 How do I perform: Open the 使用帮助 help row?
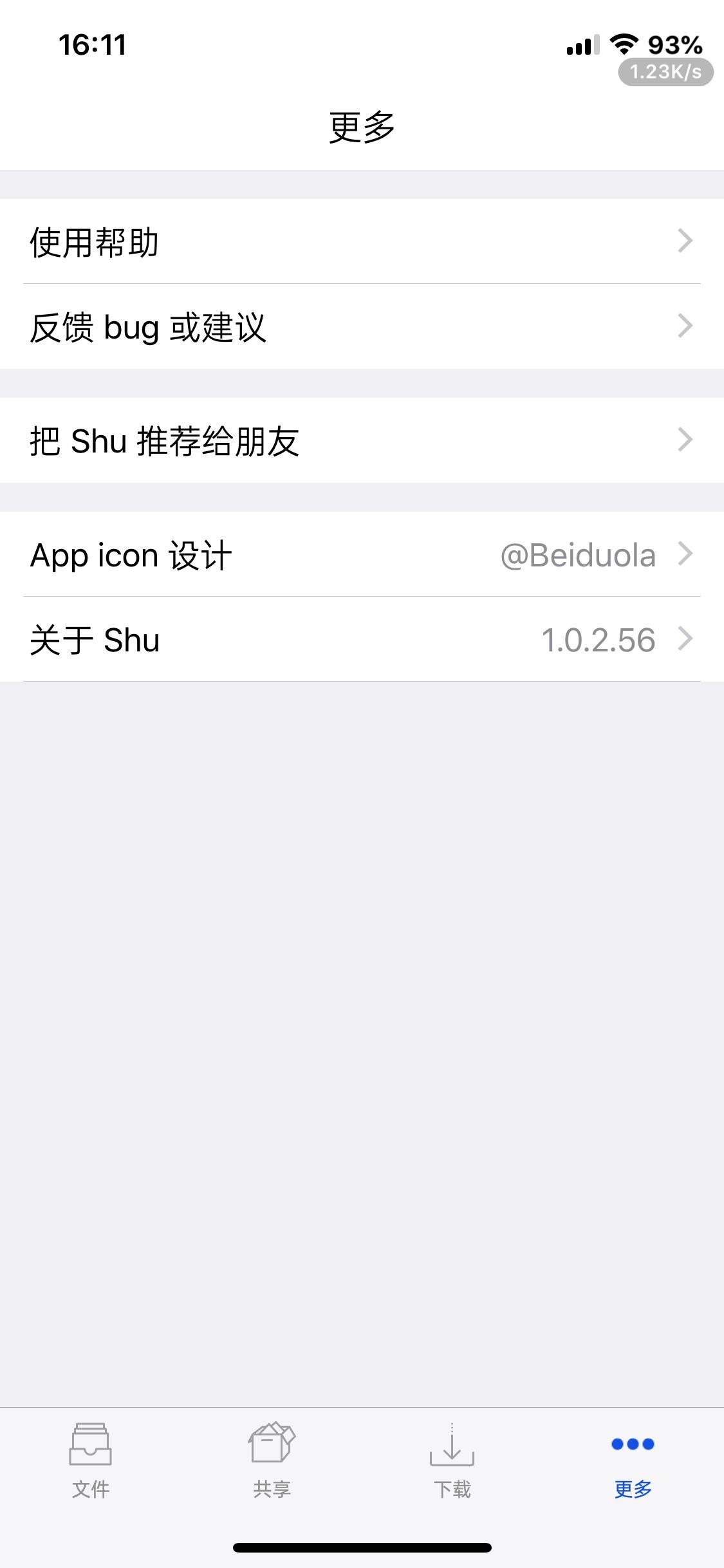pos(362,241)
